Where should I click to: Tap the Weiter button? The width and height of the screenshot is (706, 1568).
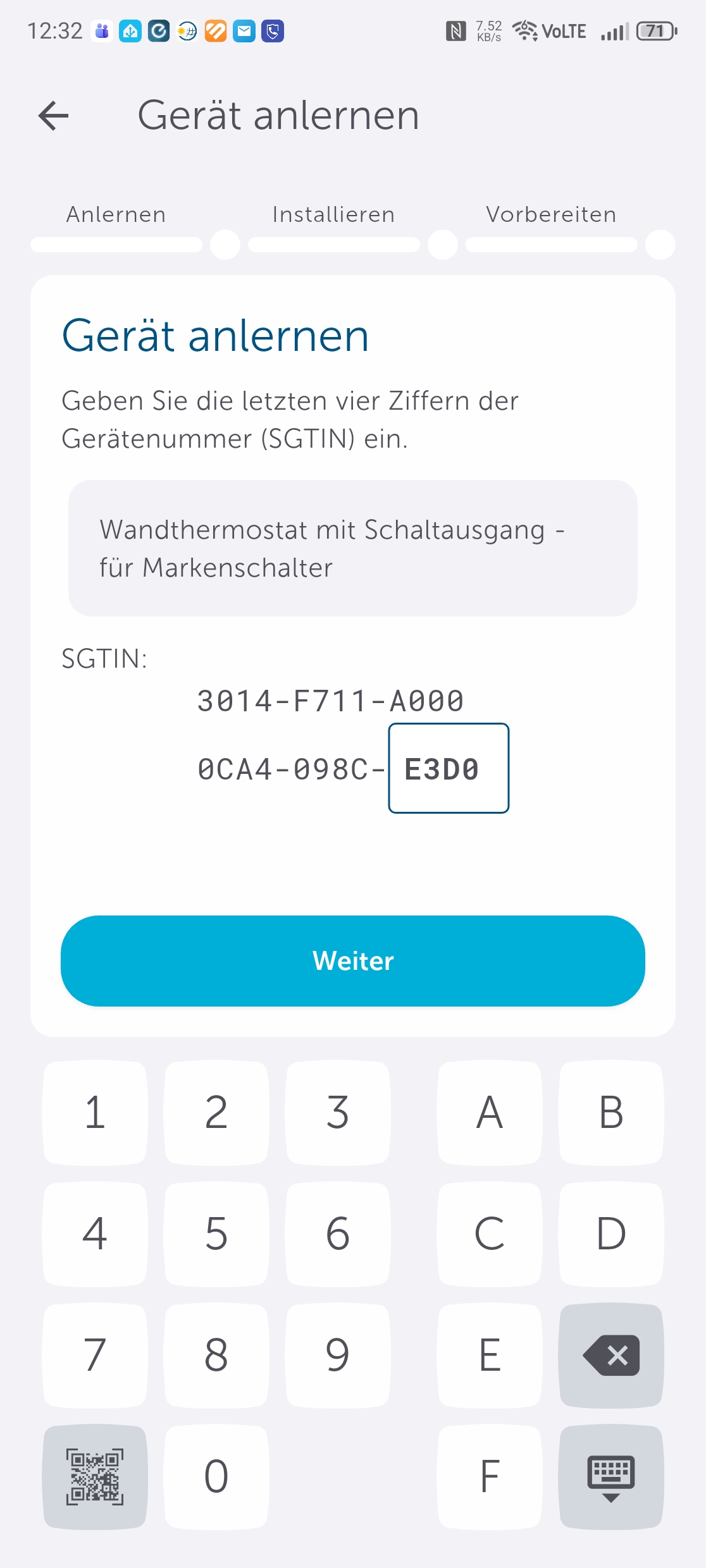pyautogui.click(x=353, y=960)
